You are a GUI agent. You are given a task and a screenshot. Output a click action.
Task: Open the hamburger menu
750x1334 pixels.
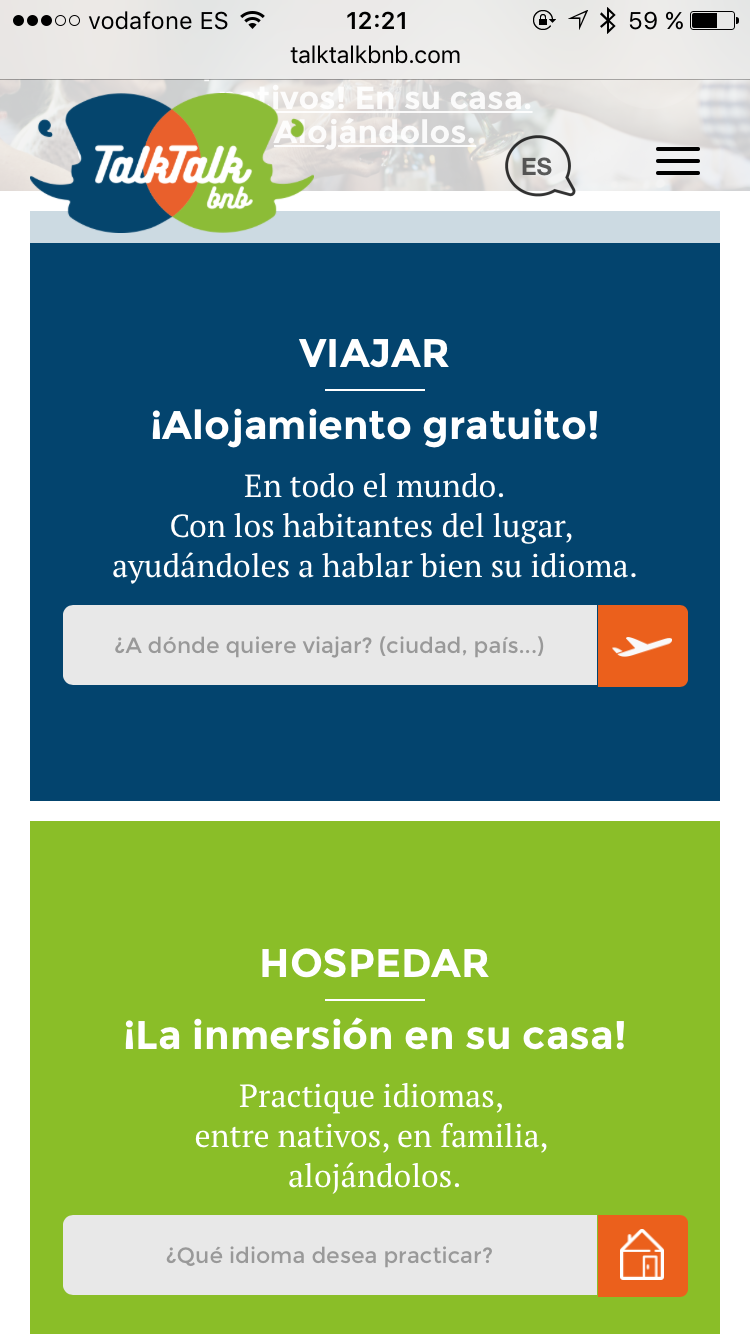point(677,161)
